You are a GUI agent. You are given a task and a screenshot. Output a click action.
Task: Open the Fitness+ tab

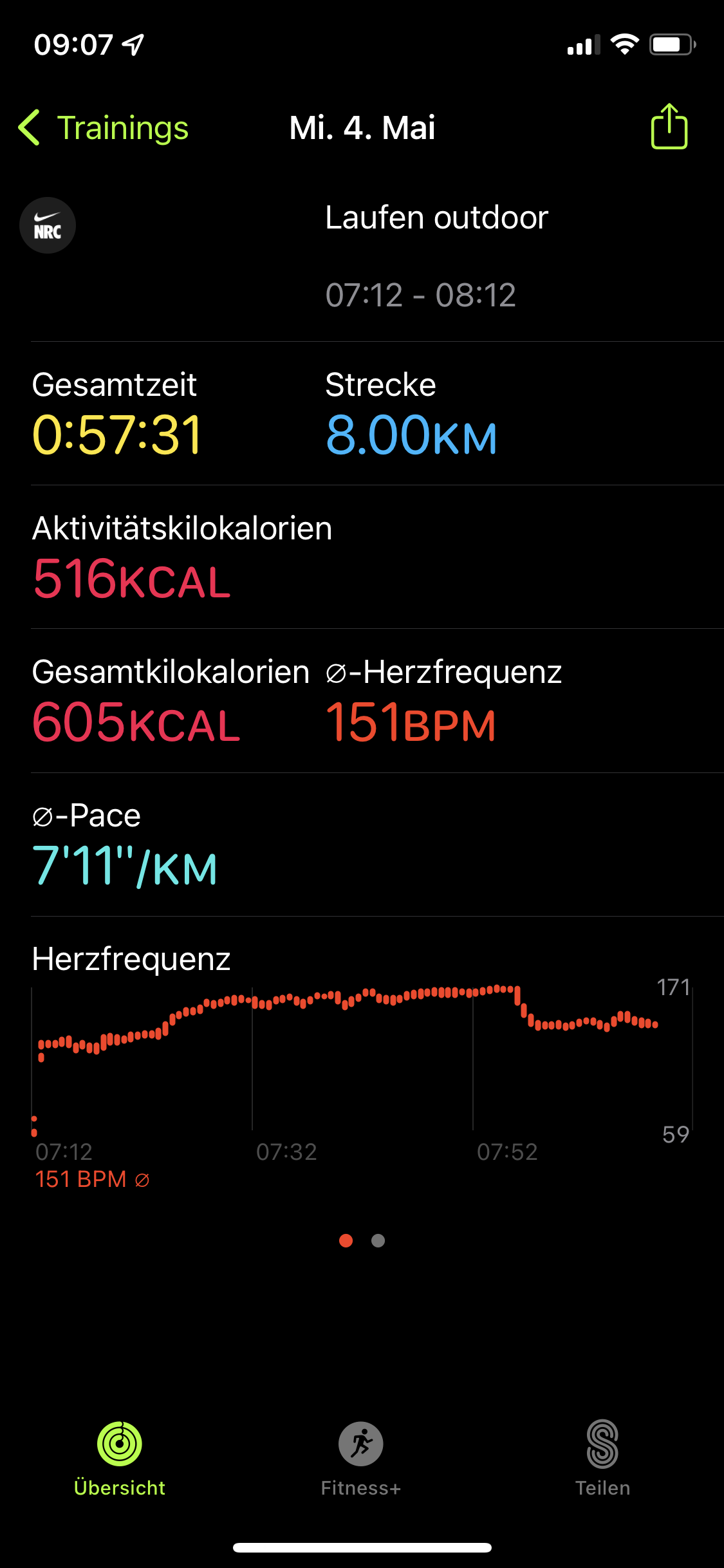[x=361, y=1459]
